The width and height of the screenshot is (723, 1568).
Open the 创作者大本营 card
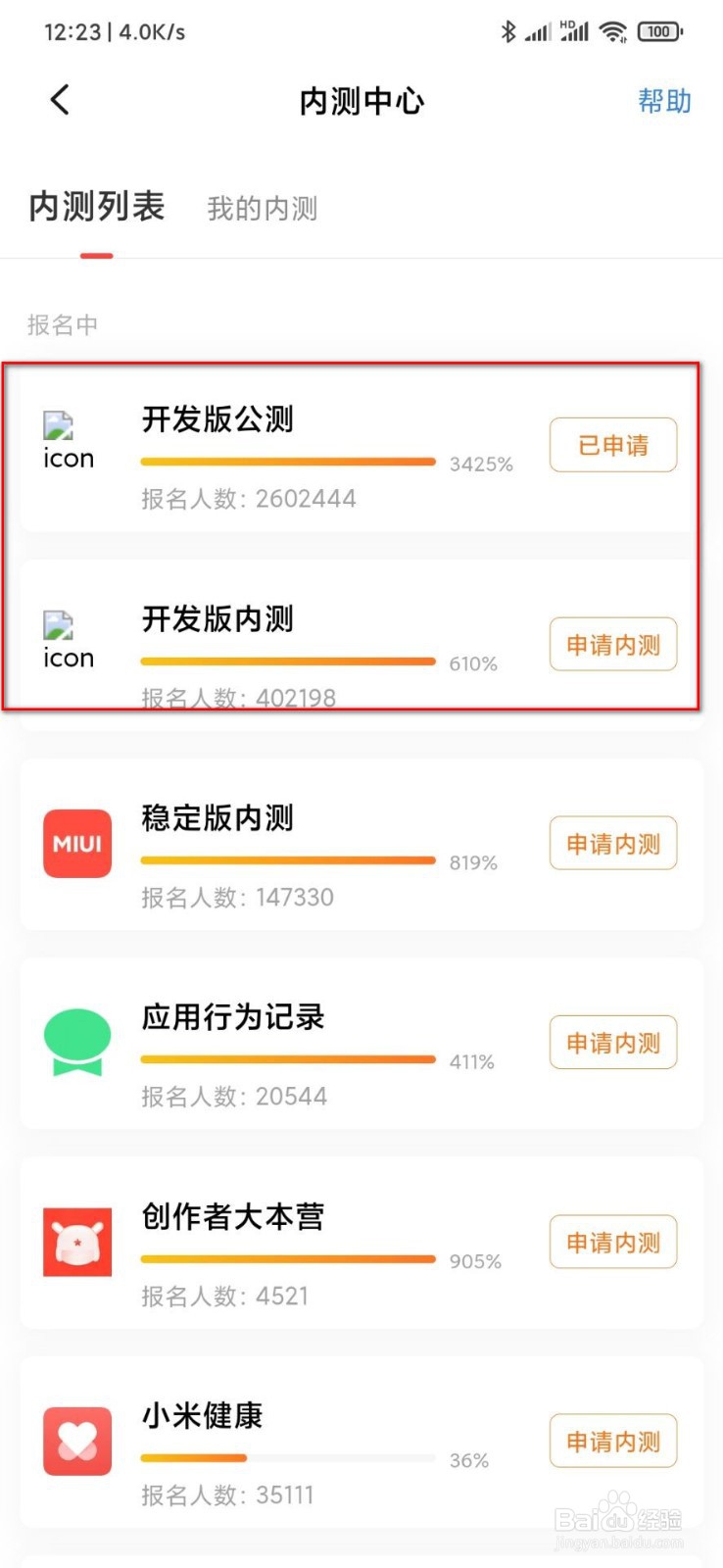tap(361, 1243)
